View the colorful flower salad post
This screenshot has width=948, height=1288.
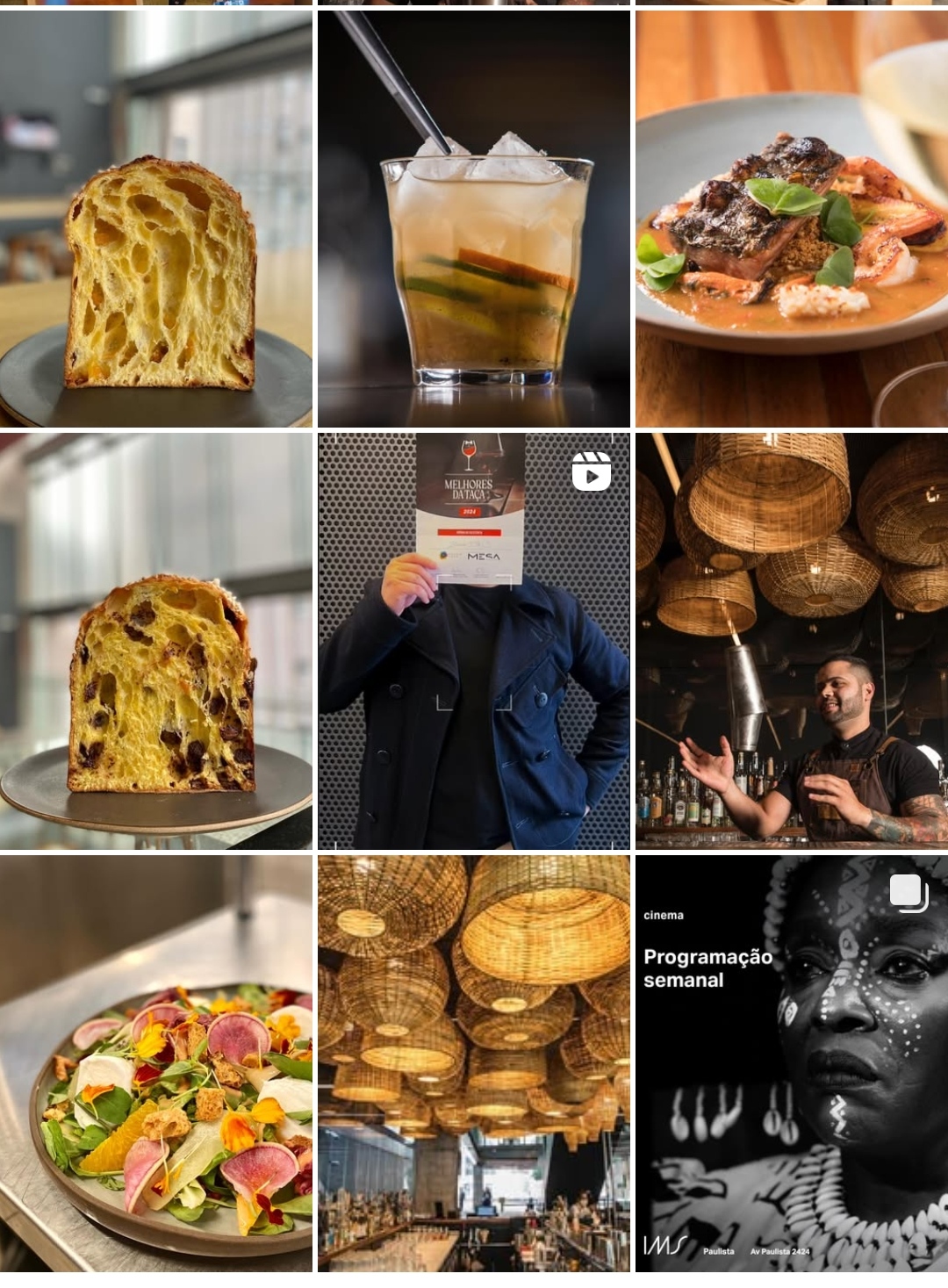click(x=156, y=1062)
